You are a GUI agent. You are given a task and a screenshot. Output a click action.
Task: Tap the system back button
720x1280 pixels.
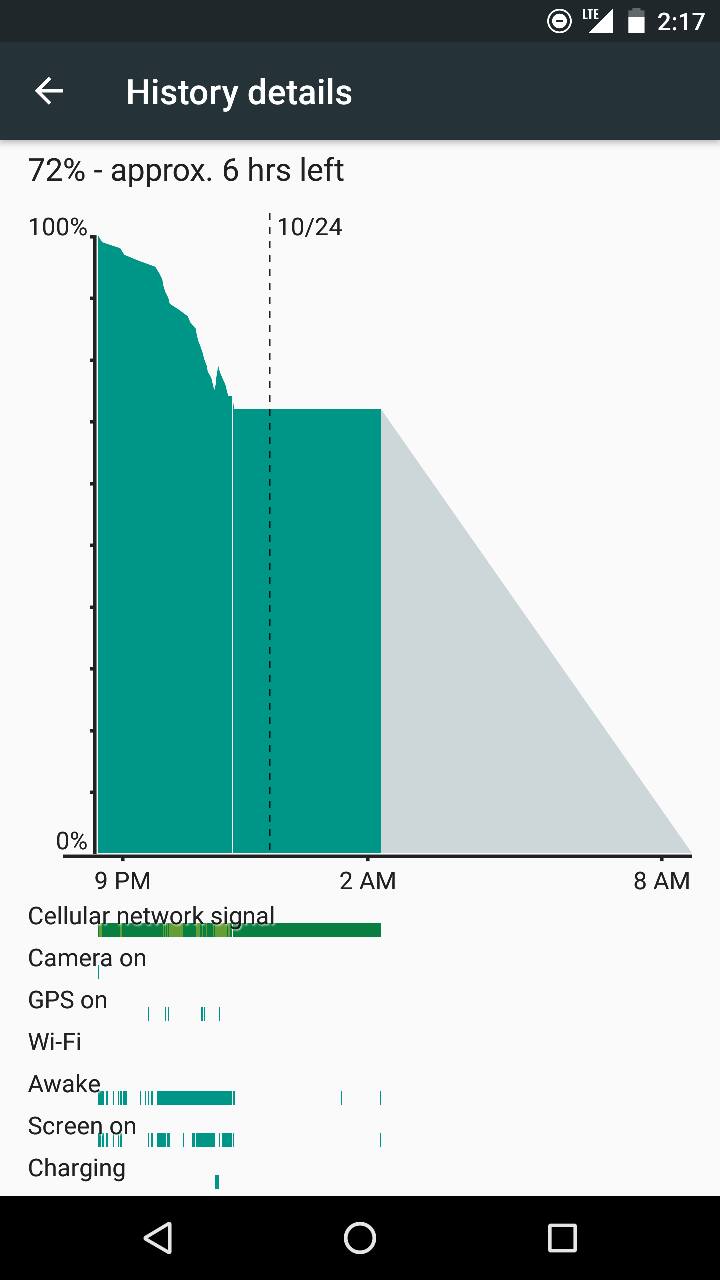pyautogui.click(x=158, y=1238)
